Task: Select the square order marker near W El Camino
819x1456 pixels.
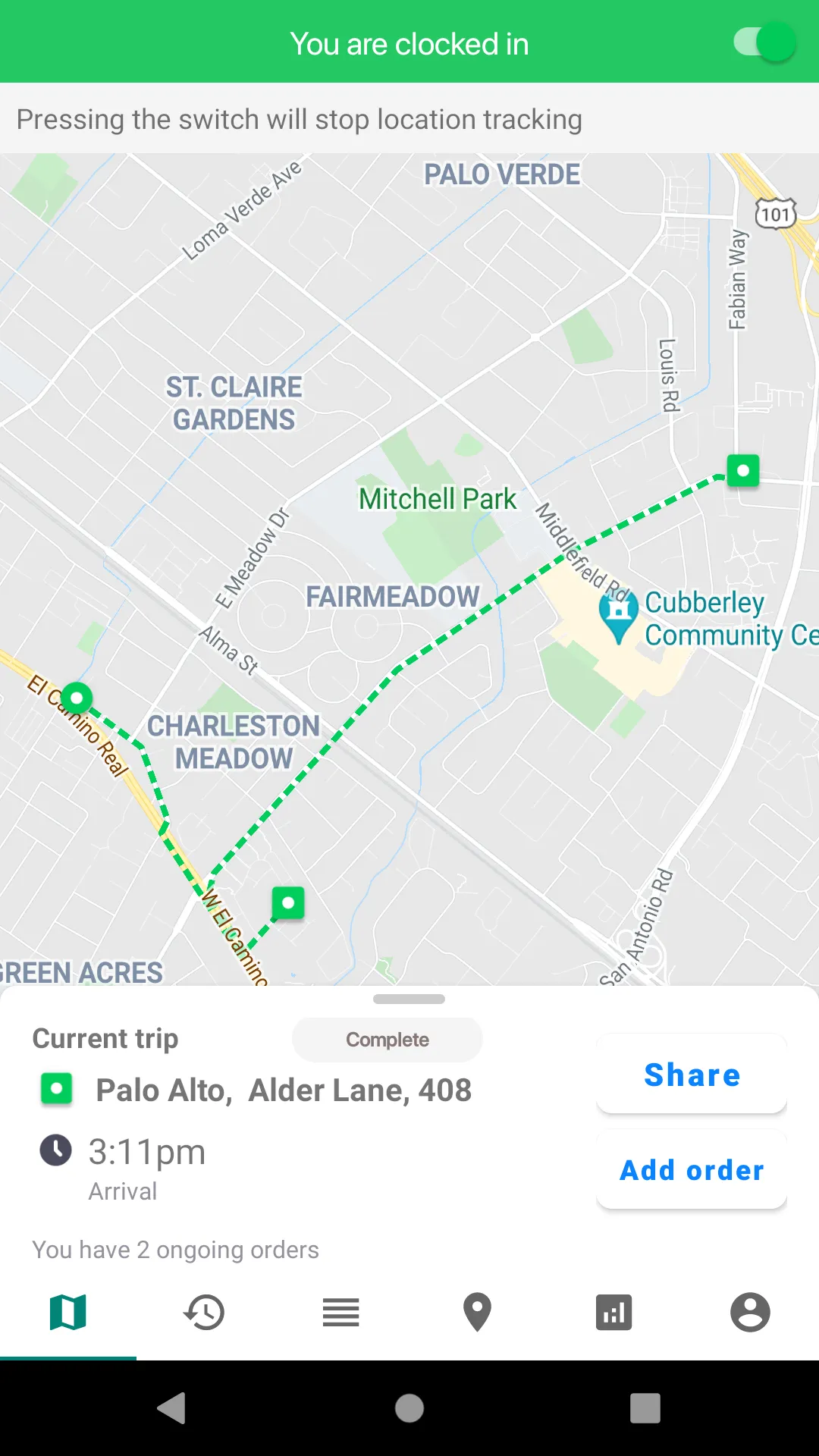Action: click(288, 903)
